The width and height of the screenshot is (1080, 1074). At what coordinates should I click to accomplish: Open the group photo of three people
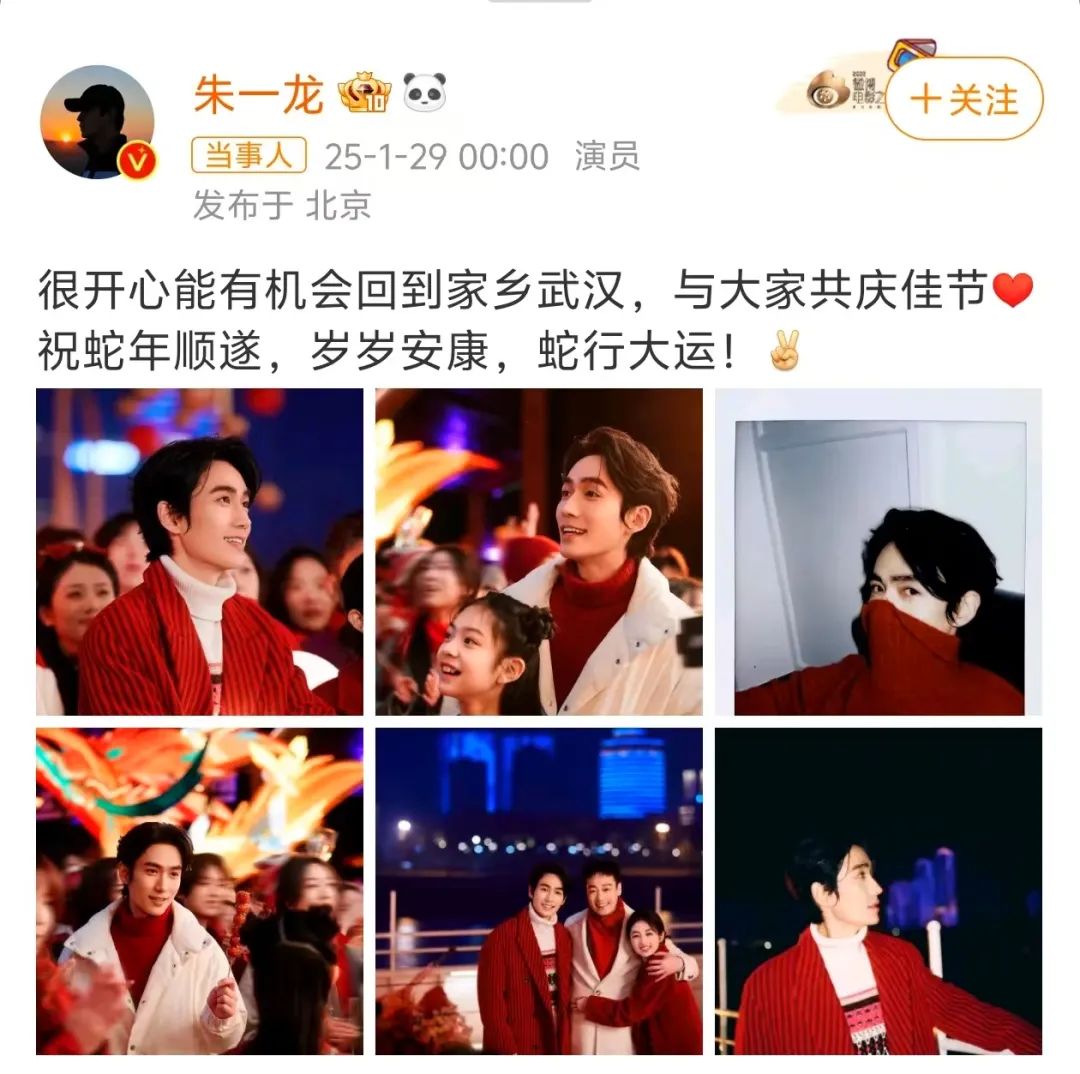pyautogui.click(x=539, y=890)
